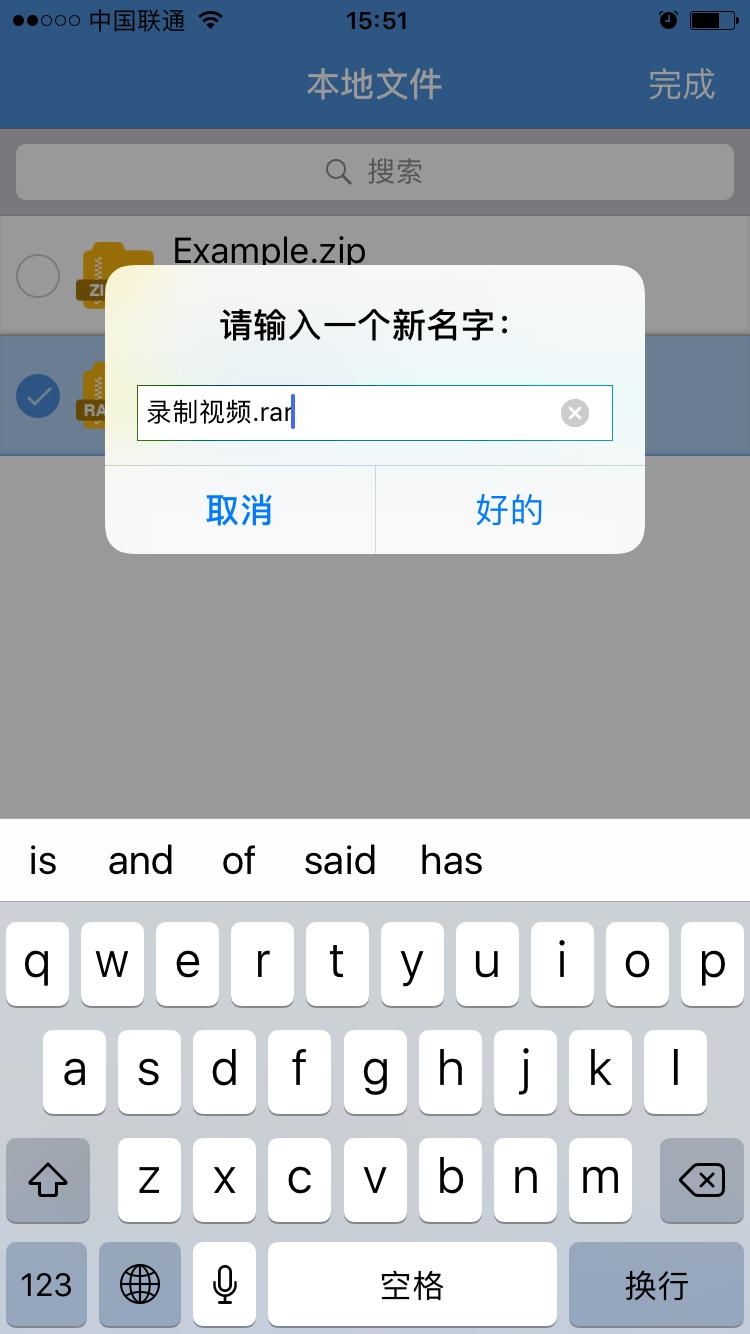Tap the backspace key

point(702,1180)
